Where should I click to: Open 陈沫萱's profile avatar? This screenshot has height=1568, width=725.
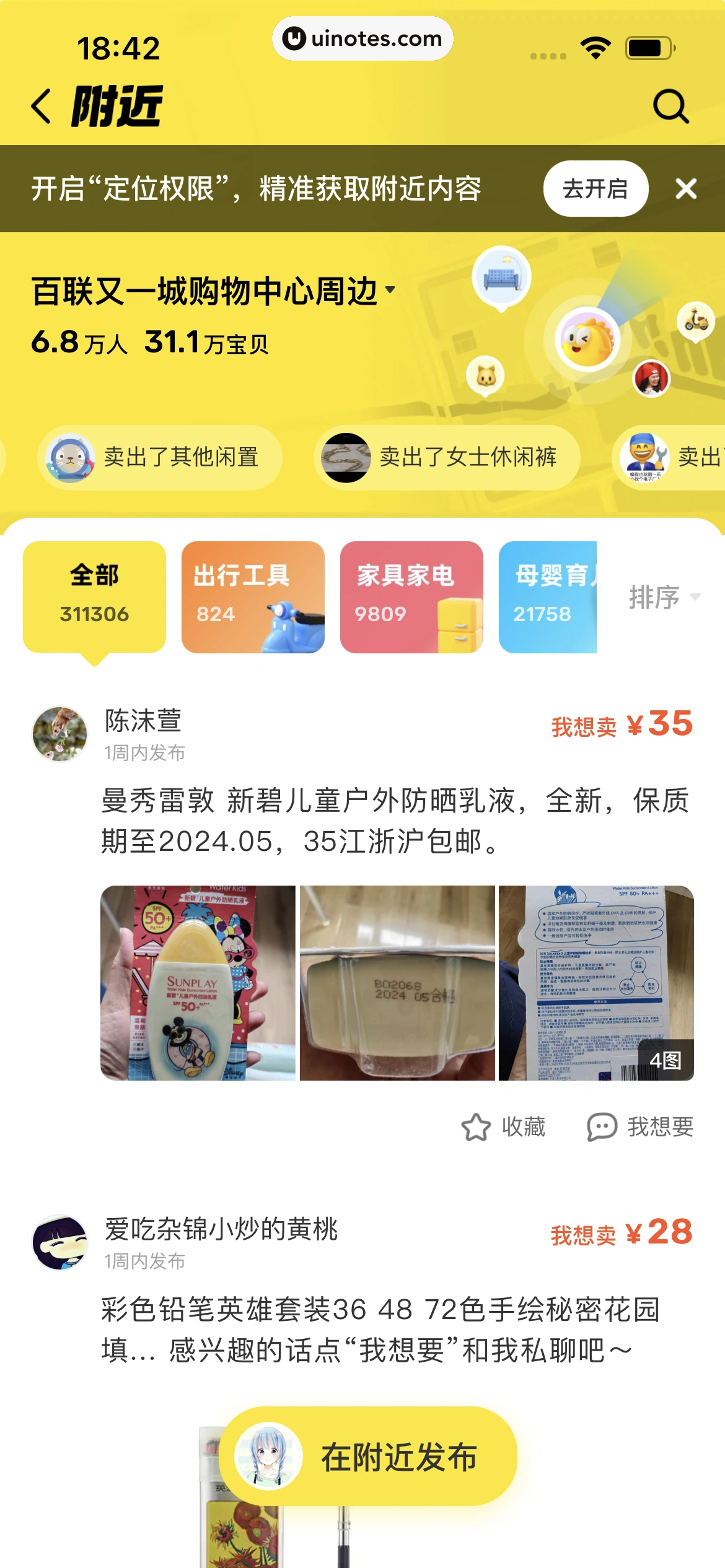59,732
